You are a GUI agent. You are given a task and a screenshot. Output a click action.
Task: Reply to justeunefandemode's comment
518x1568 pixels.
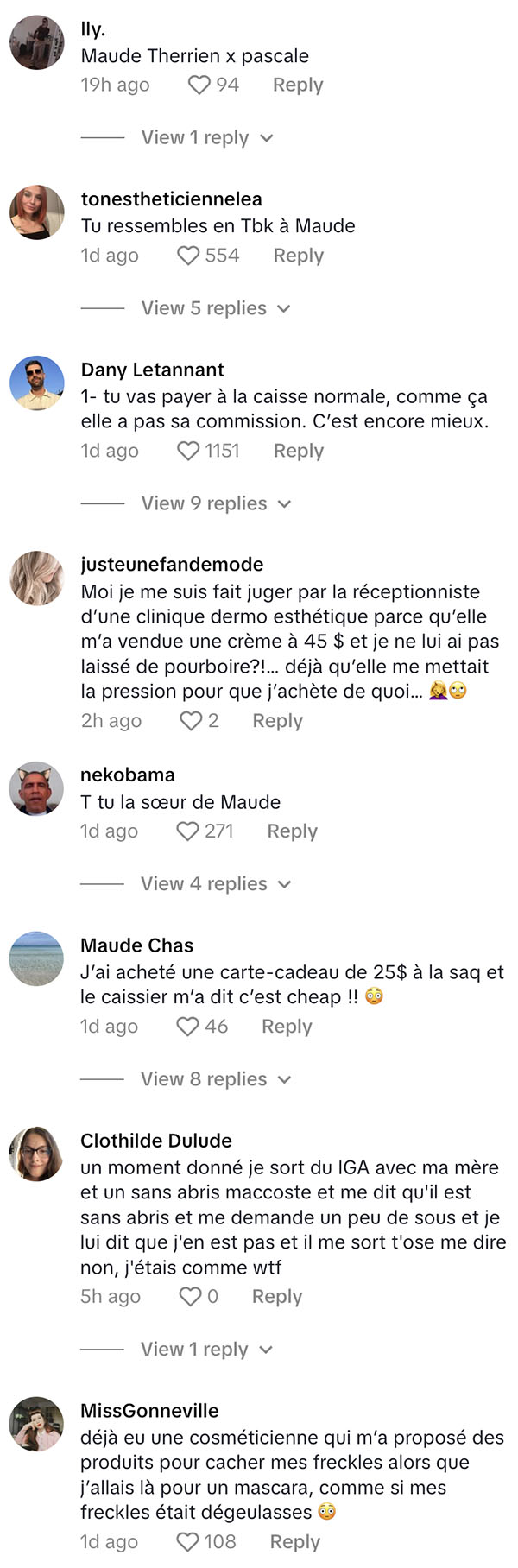coord(277,721)
